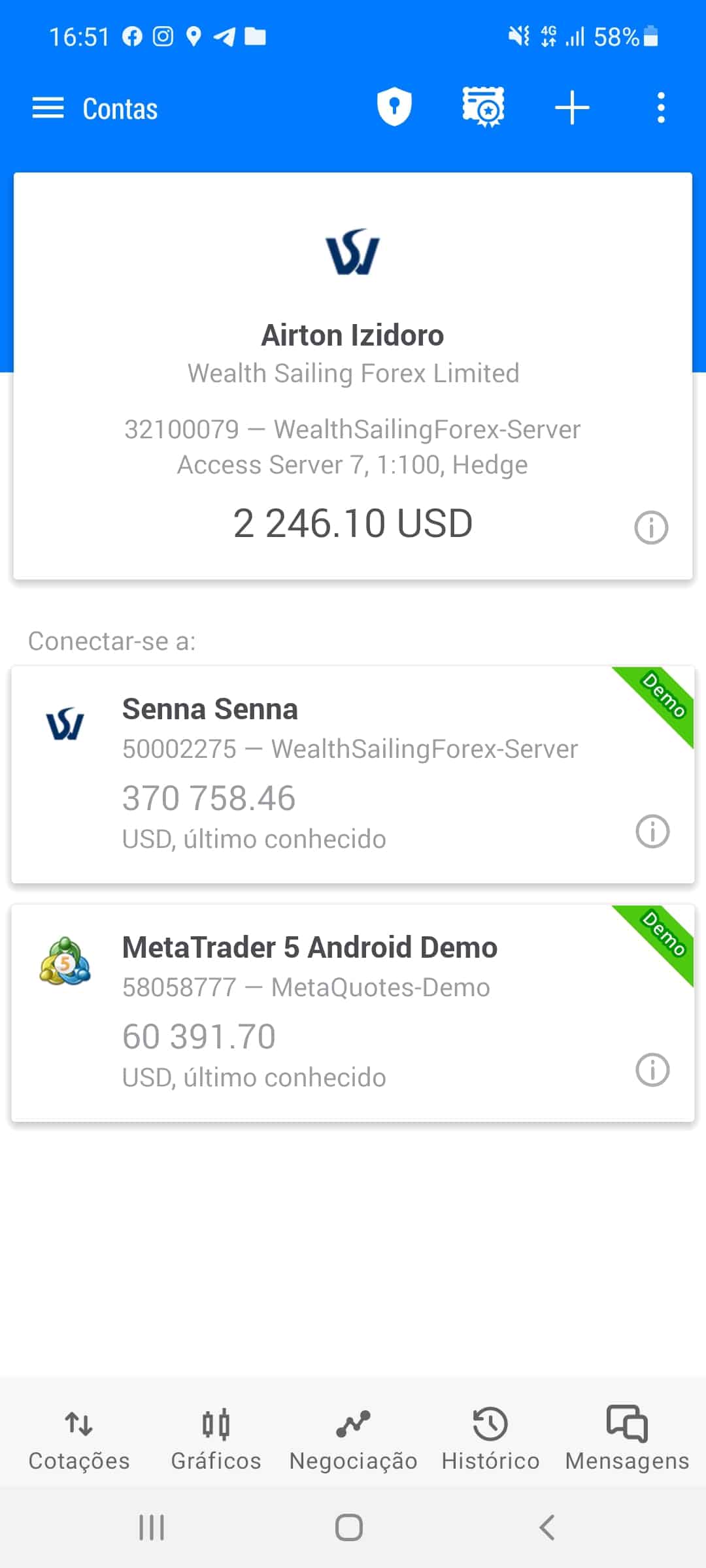Switch to the Mensagens tab
Screen dimensions: 706x1568
pos(627,1439)
